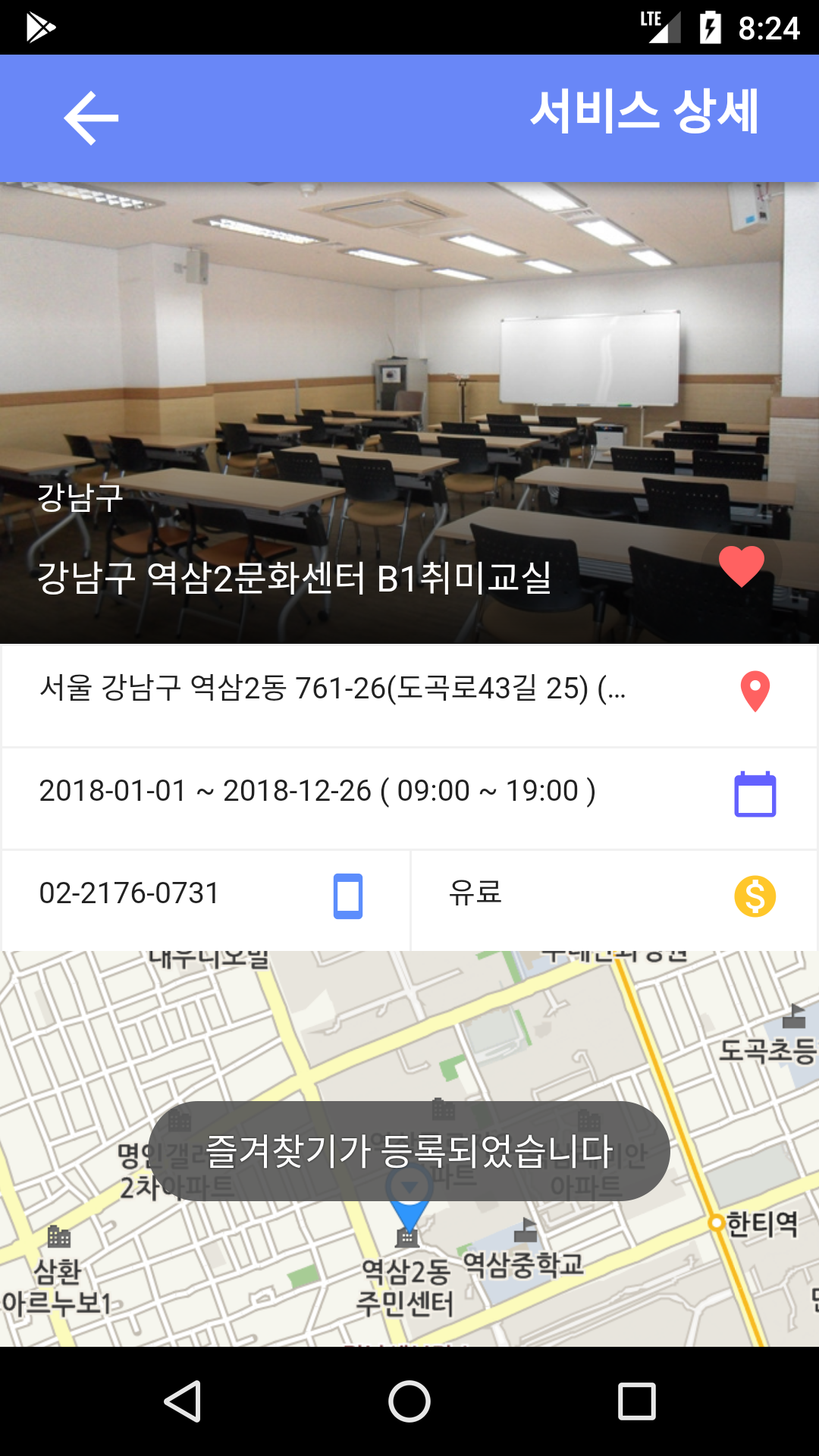View the classroom photo banner
The width and height of the screenshot is (819, 1456).
409,341
